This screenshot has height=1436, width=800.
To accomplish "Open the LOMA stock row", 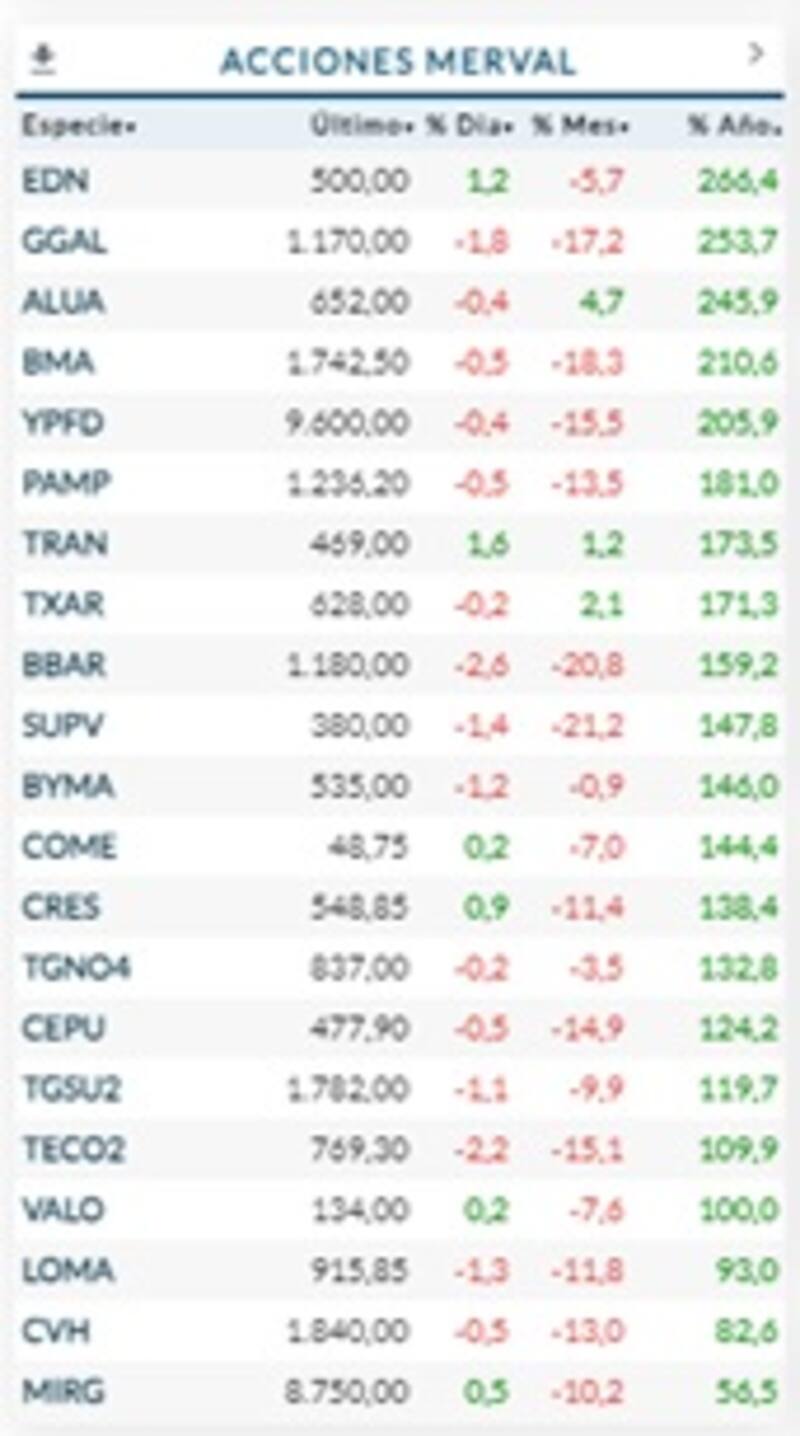I will pos(68,1271).
